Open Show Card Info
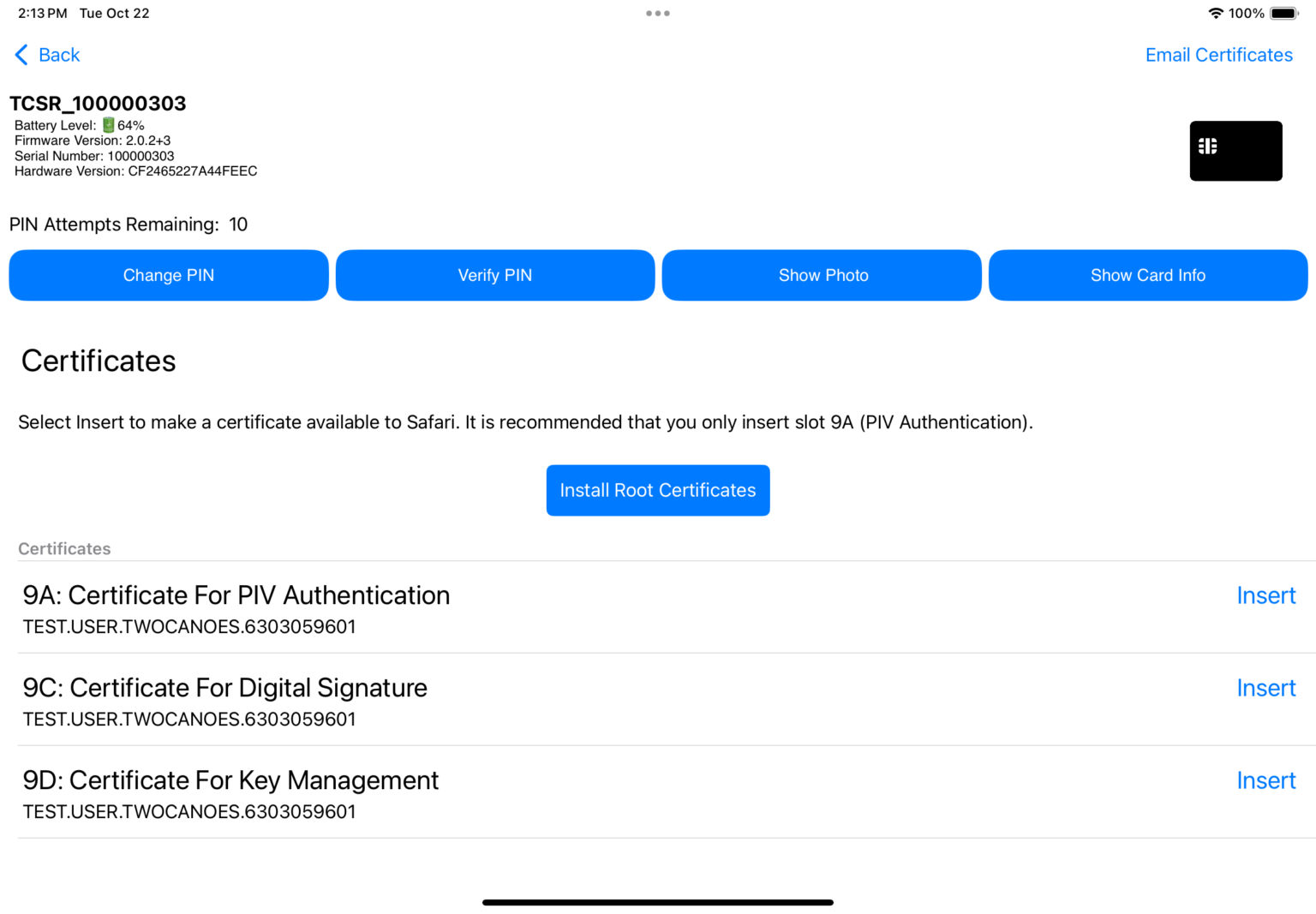This screenshot has height=914, width=1316. 1147,275
